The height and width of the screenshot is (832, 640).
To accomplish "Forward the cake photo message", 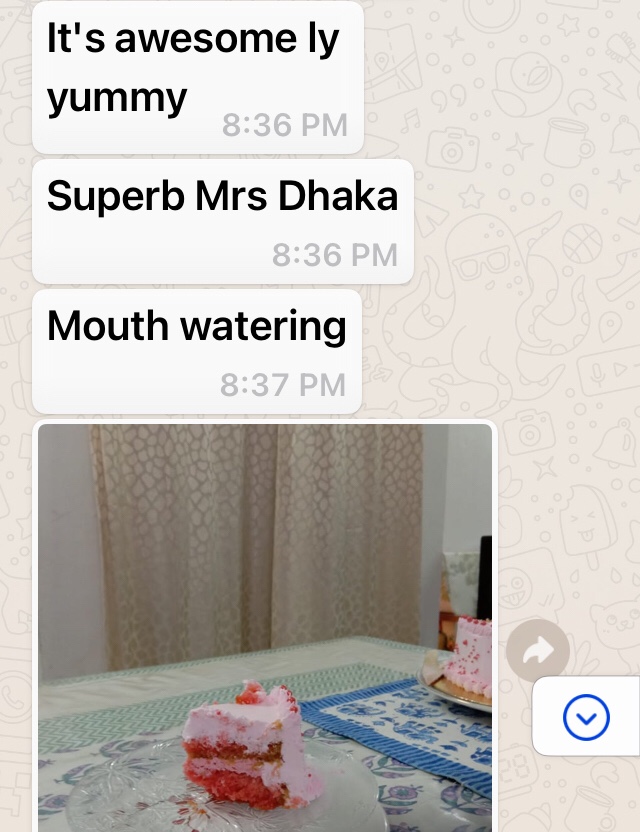I will coord(538,652).
